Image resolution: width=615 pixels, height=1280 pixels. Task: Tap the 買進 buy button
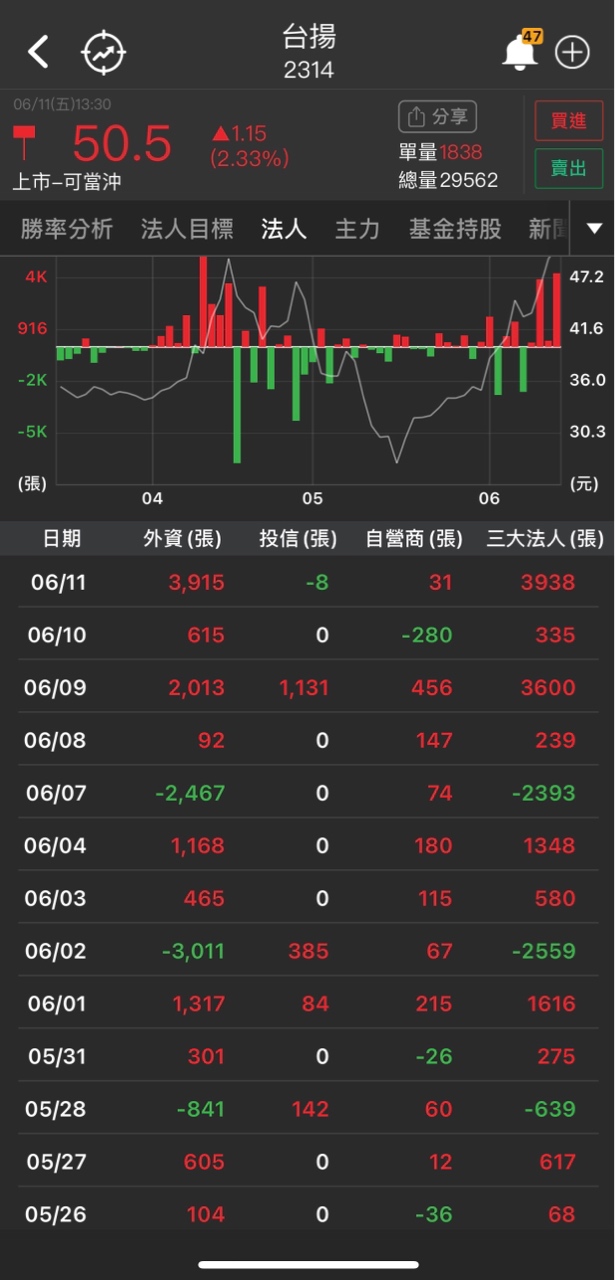(x=568, y=120)
